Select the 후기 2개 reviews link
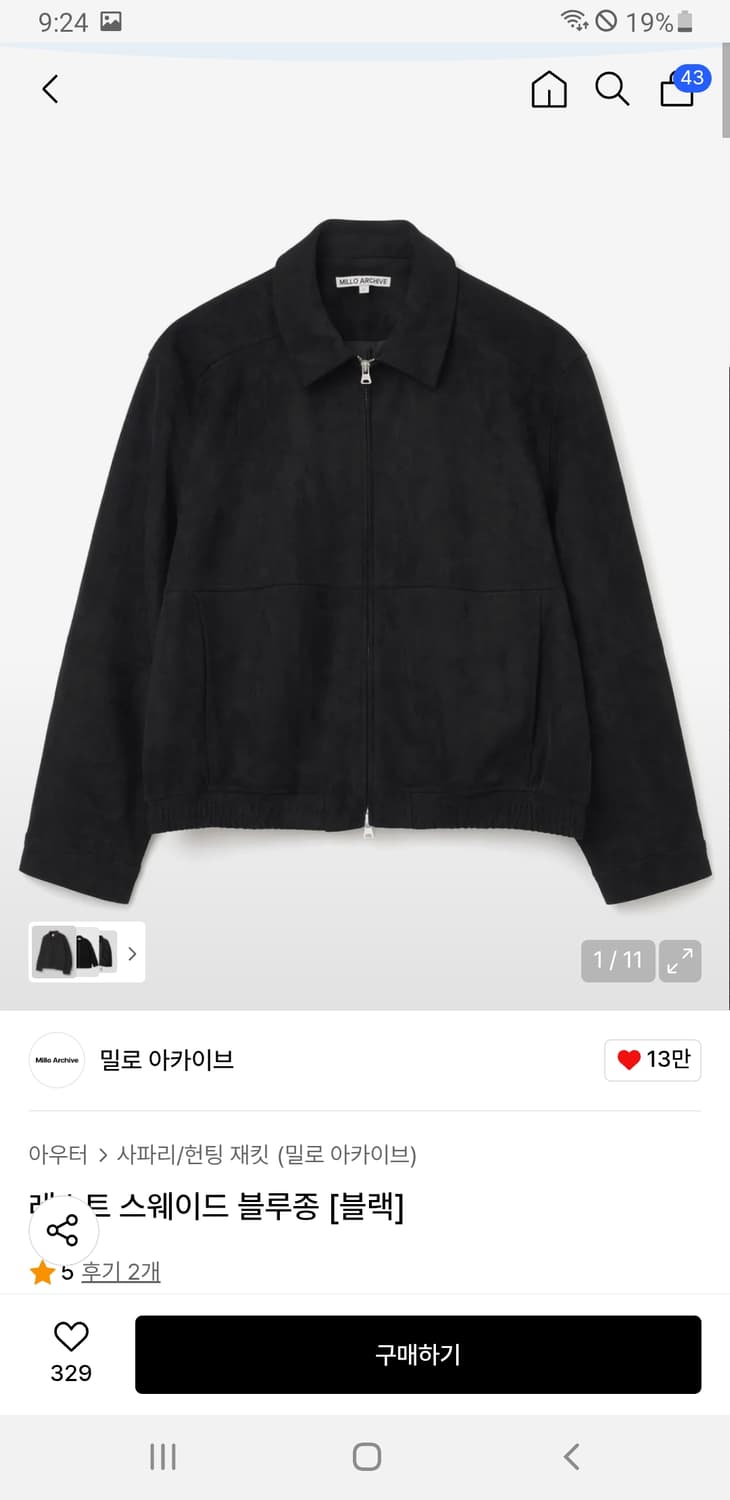 point(121,1272)
